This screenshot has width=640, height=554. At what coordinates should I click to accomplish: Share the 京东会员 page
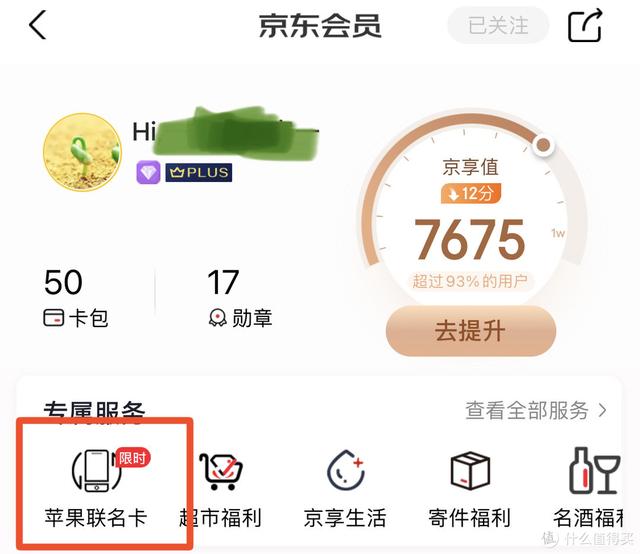tap(585, 26)
